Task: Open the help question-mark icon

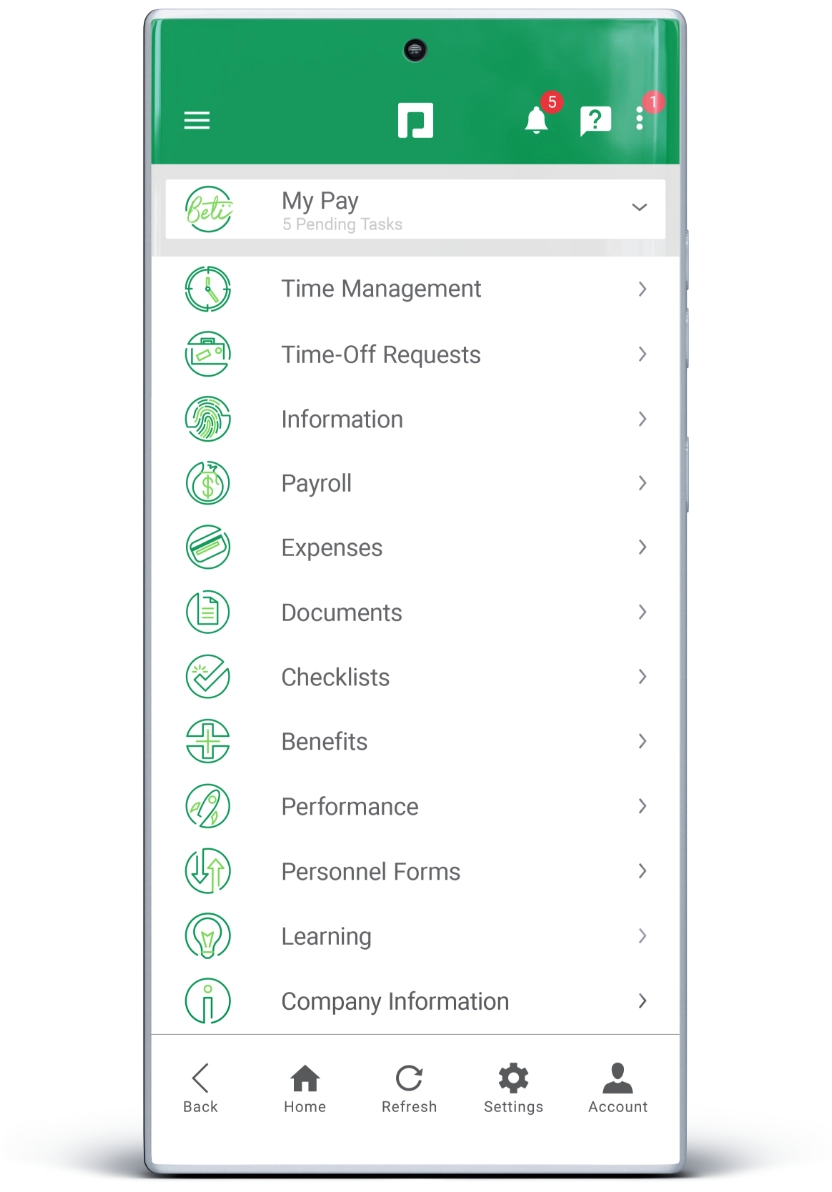Action: tap(594, 121)
